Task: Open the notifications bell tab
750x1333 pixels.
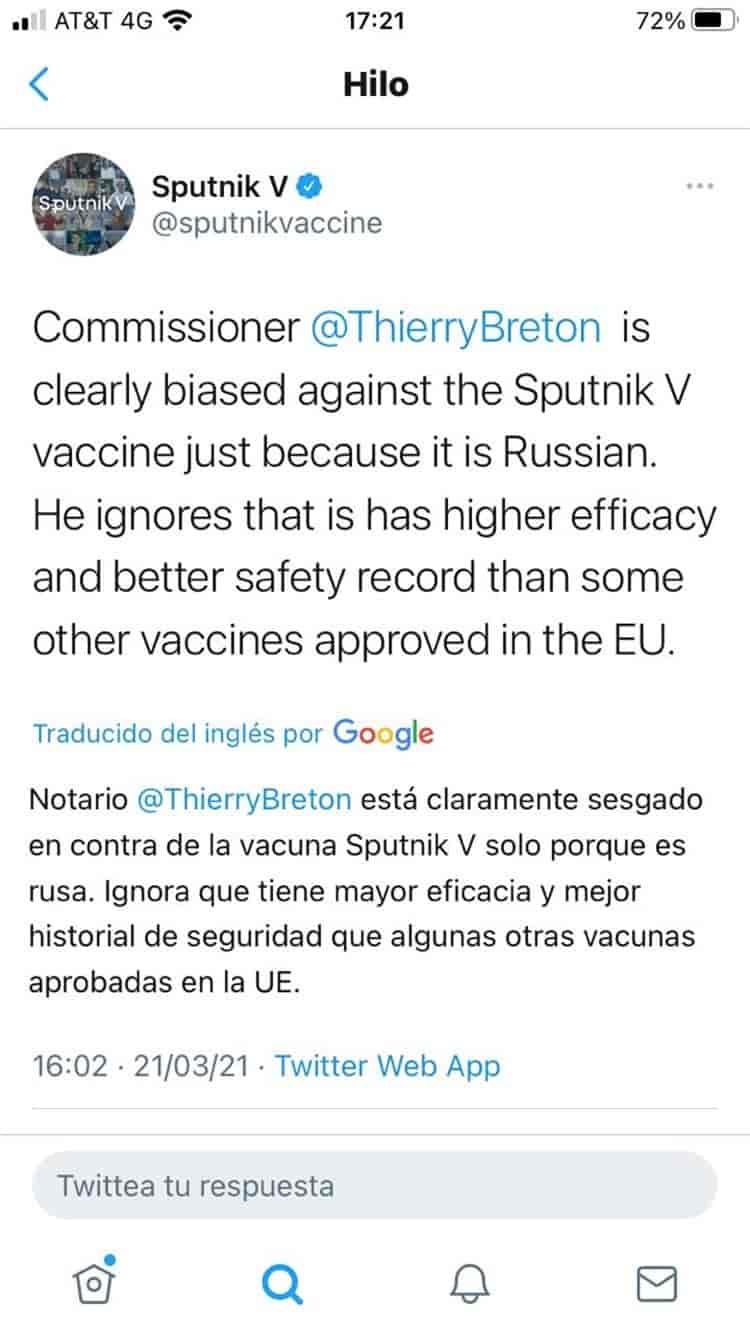Action: pos(470,1283)
